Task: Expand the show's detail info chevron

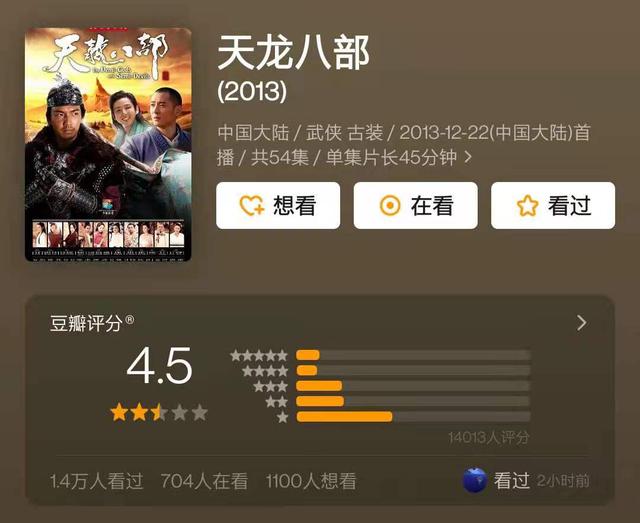Action: pyautogui.click(x=468, y=157)
